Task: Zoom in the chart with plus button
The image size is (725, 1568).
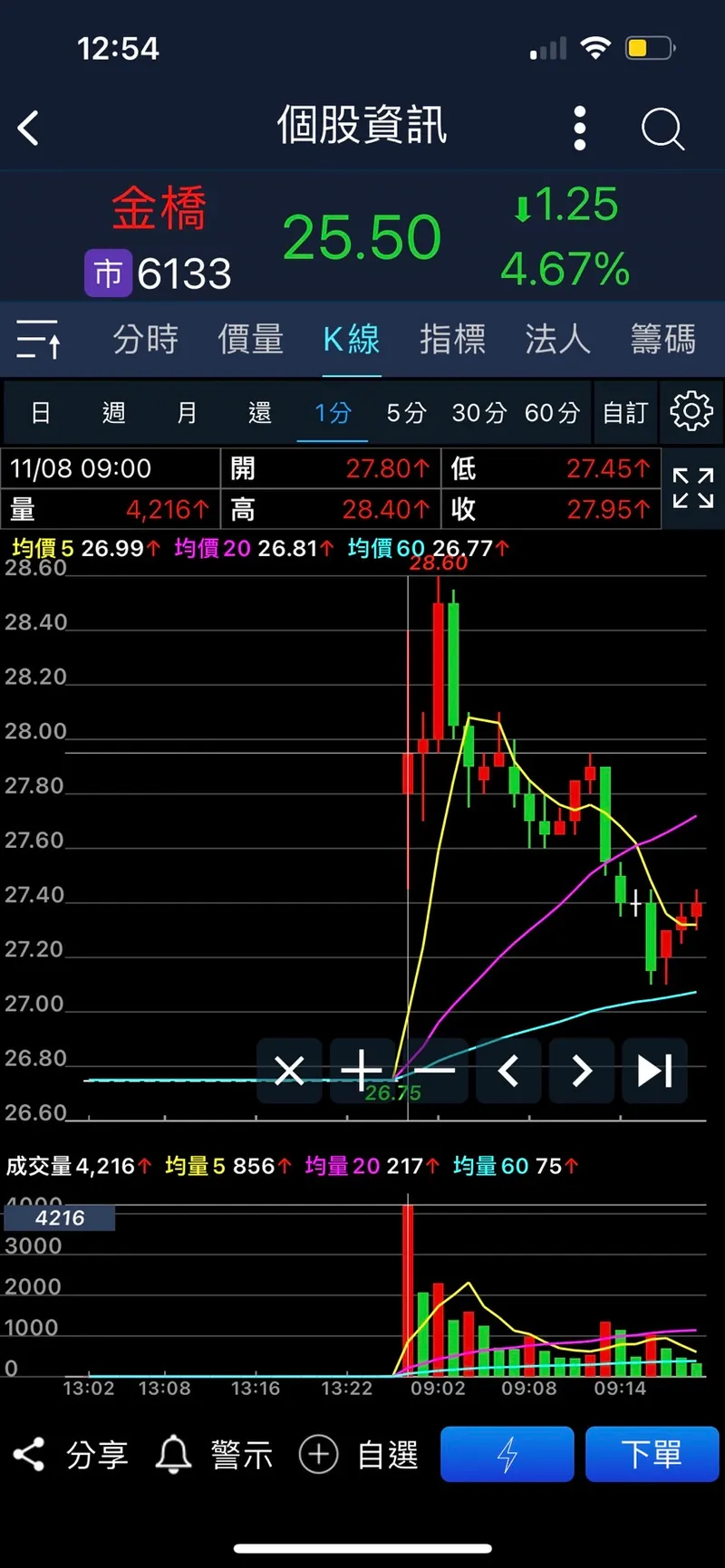Action: pos(362,1071)
